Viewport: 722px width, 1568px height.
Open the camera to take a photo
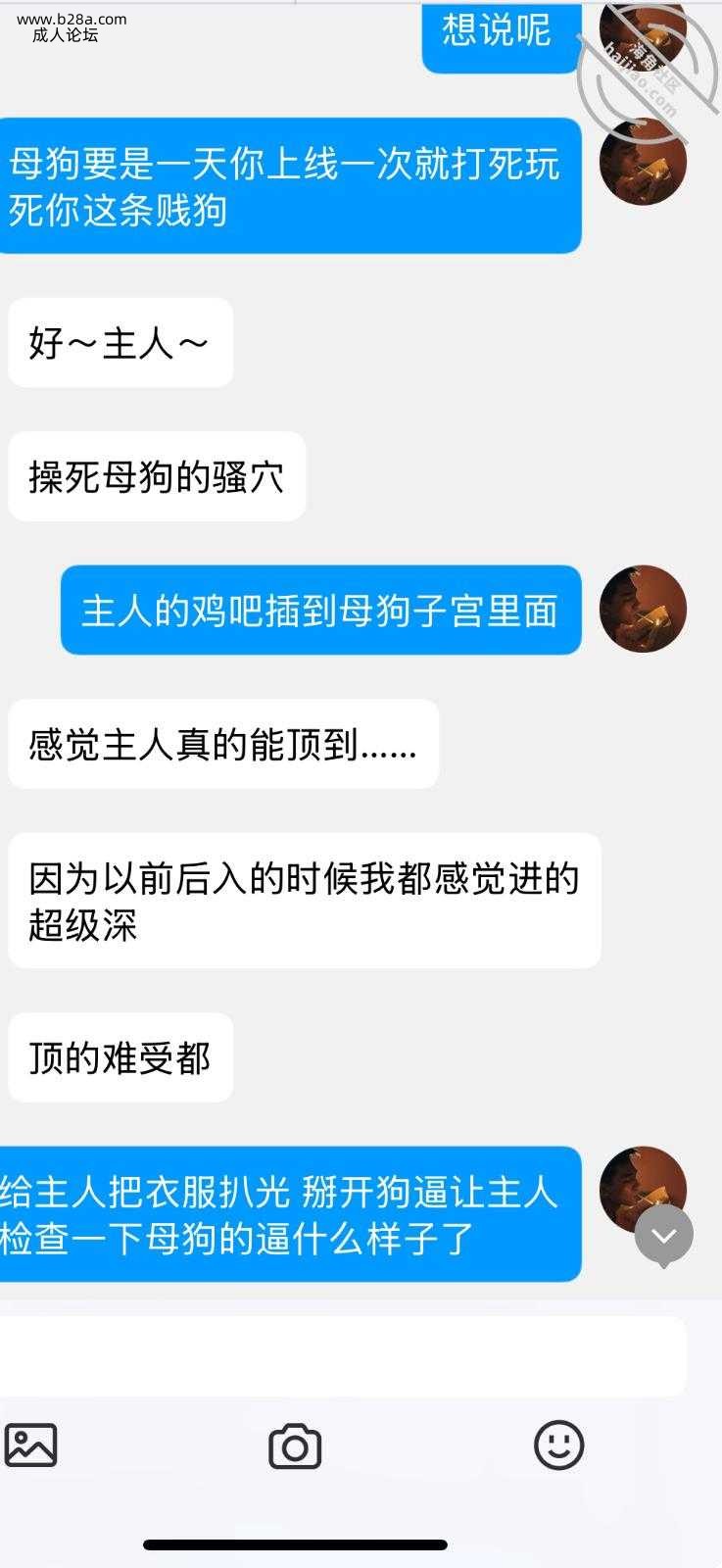(295, 1447)
